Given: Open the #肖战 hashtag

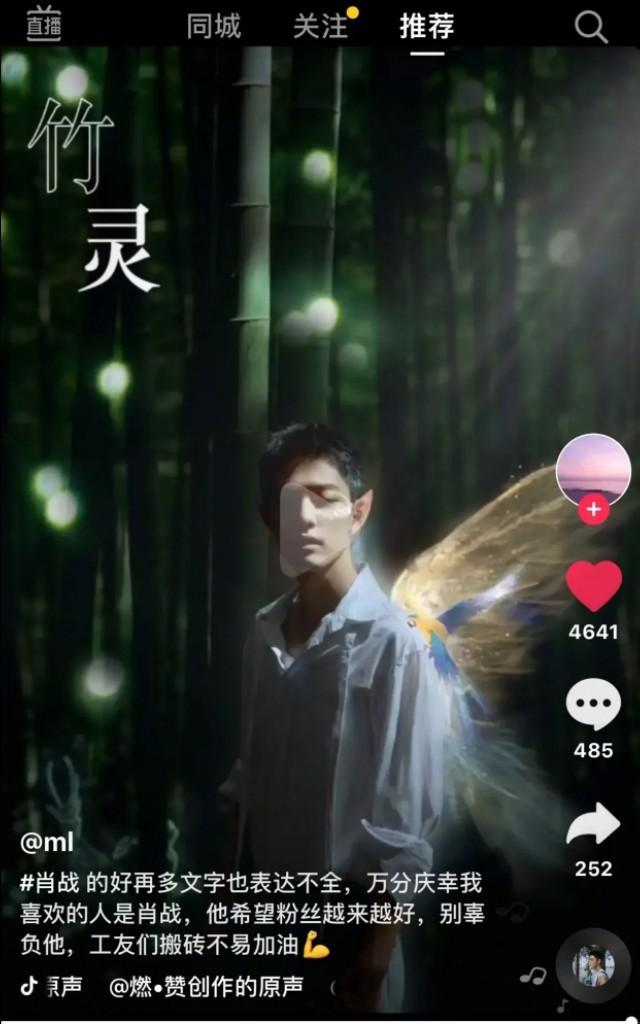Looking at the screenshot, I should click(52, 883).
